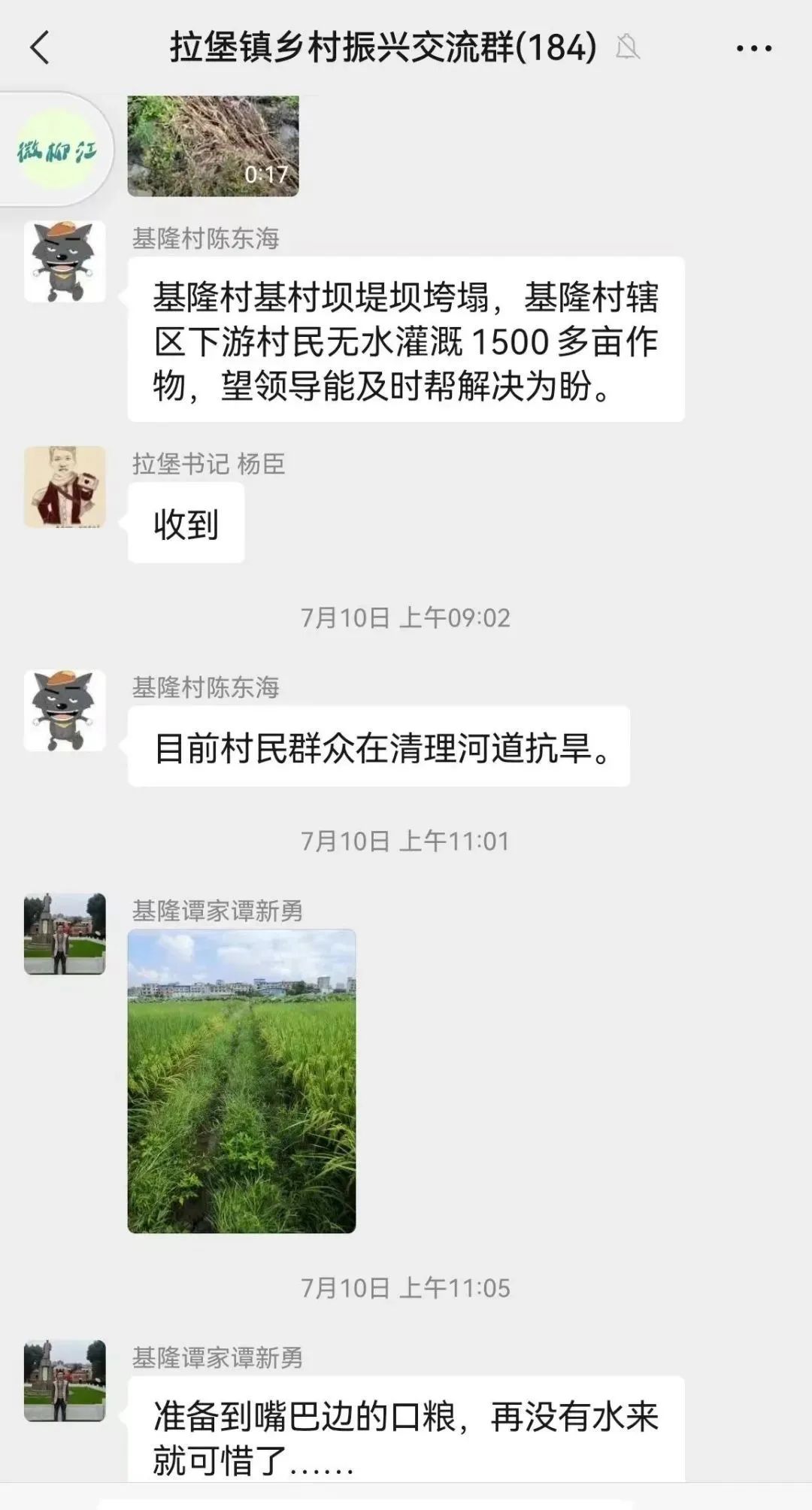This screenshot has width=812, height=1510.
Task: View 陈东海's avatar beside the dam collapse message
Action: coord(65,262)
